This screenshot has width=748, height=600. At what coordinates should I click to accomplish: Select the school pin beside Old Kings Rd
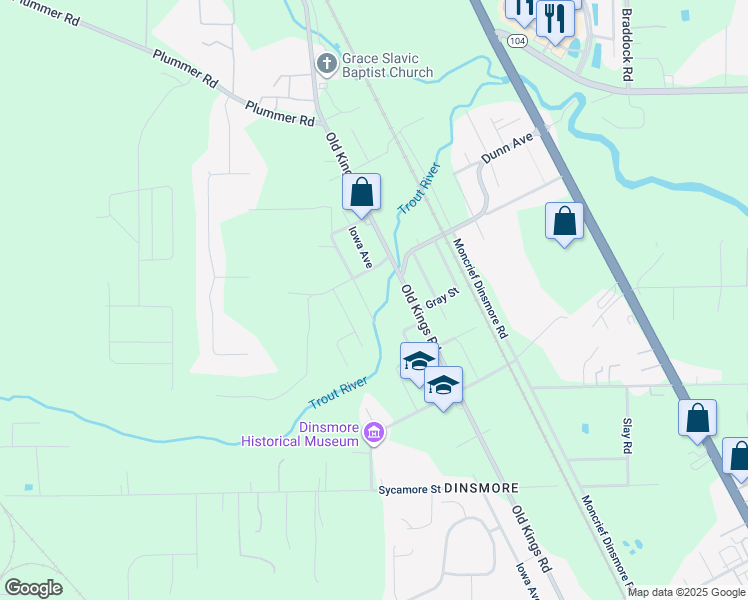click(418, 361)
